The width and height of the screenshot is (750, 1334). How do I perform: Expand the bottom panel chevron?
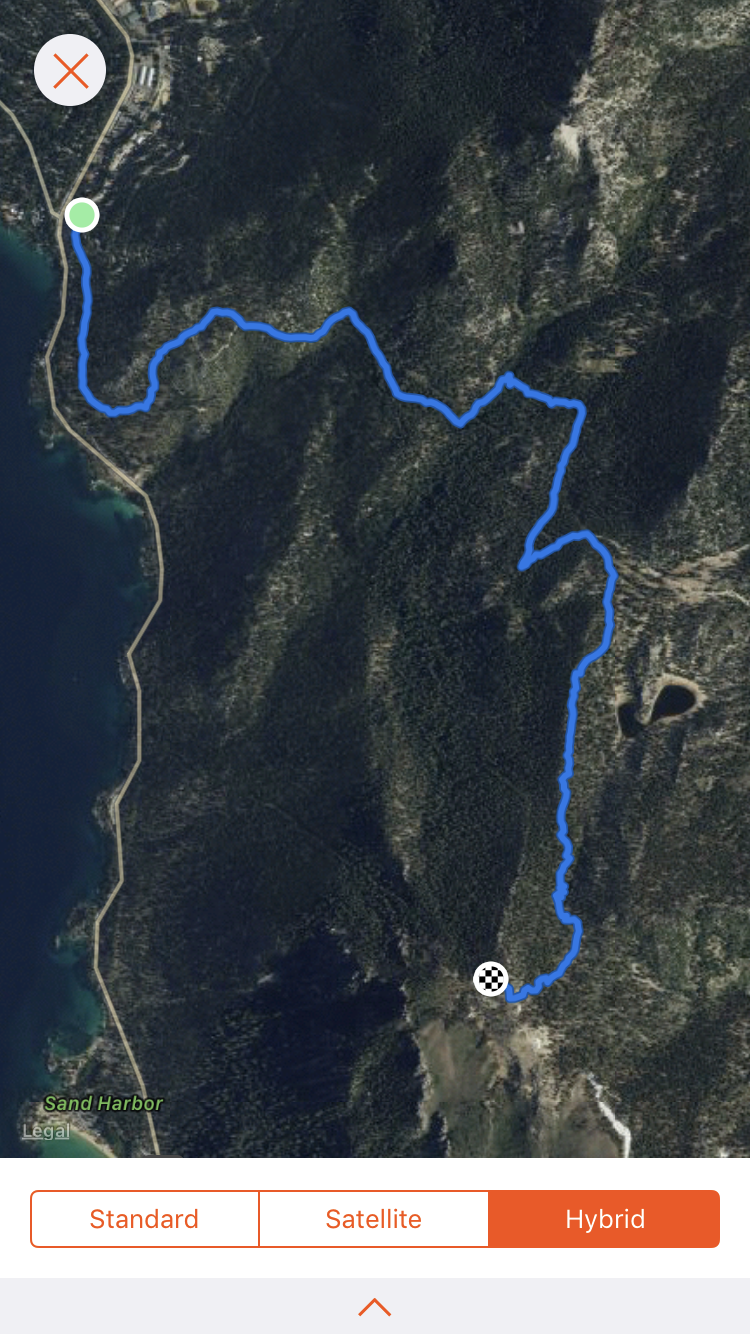pyautogui.click(x=374, y=1307)
